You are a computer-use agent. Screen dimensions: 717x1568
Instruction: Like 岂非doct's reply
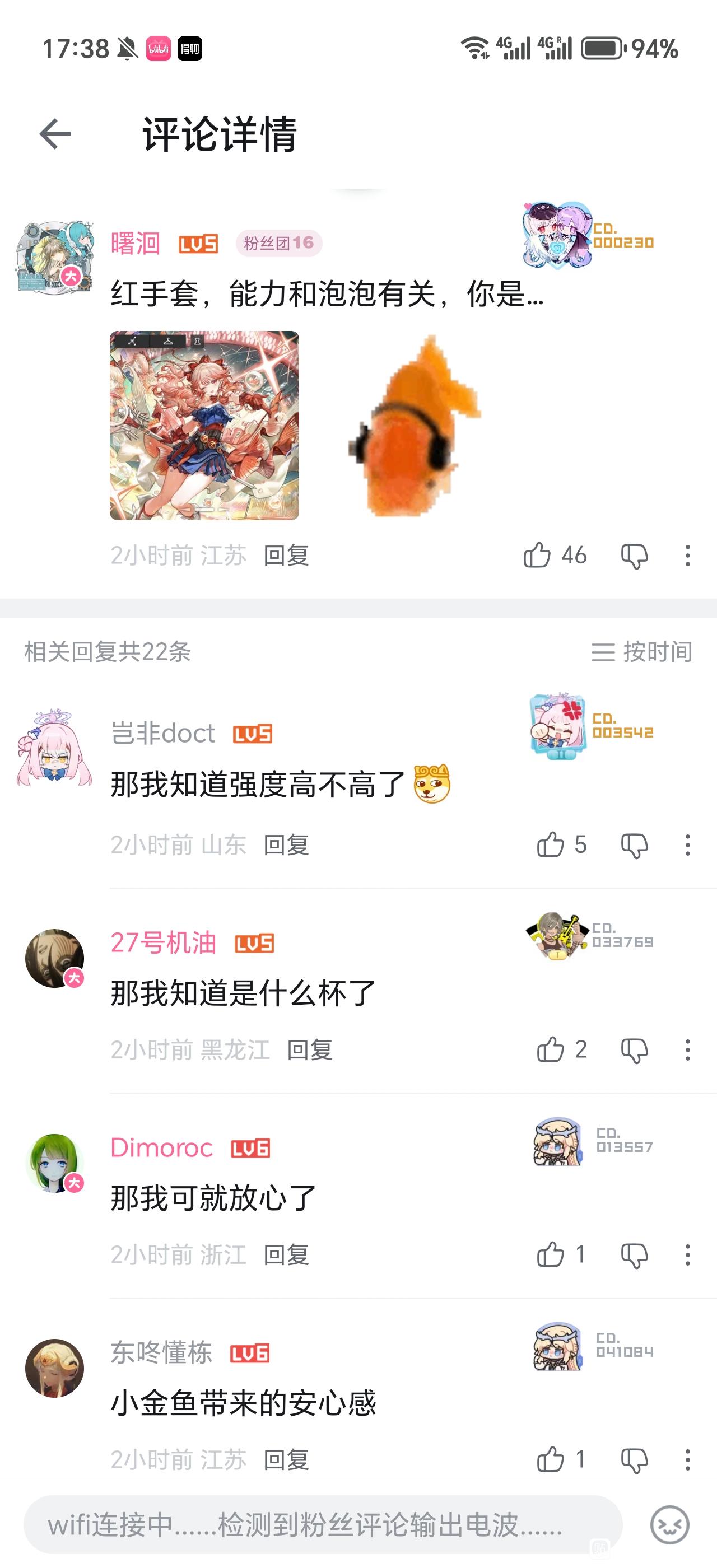coord(550,845)
